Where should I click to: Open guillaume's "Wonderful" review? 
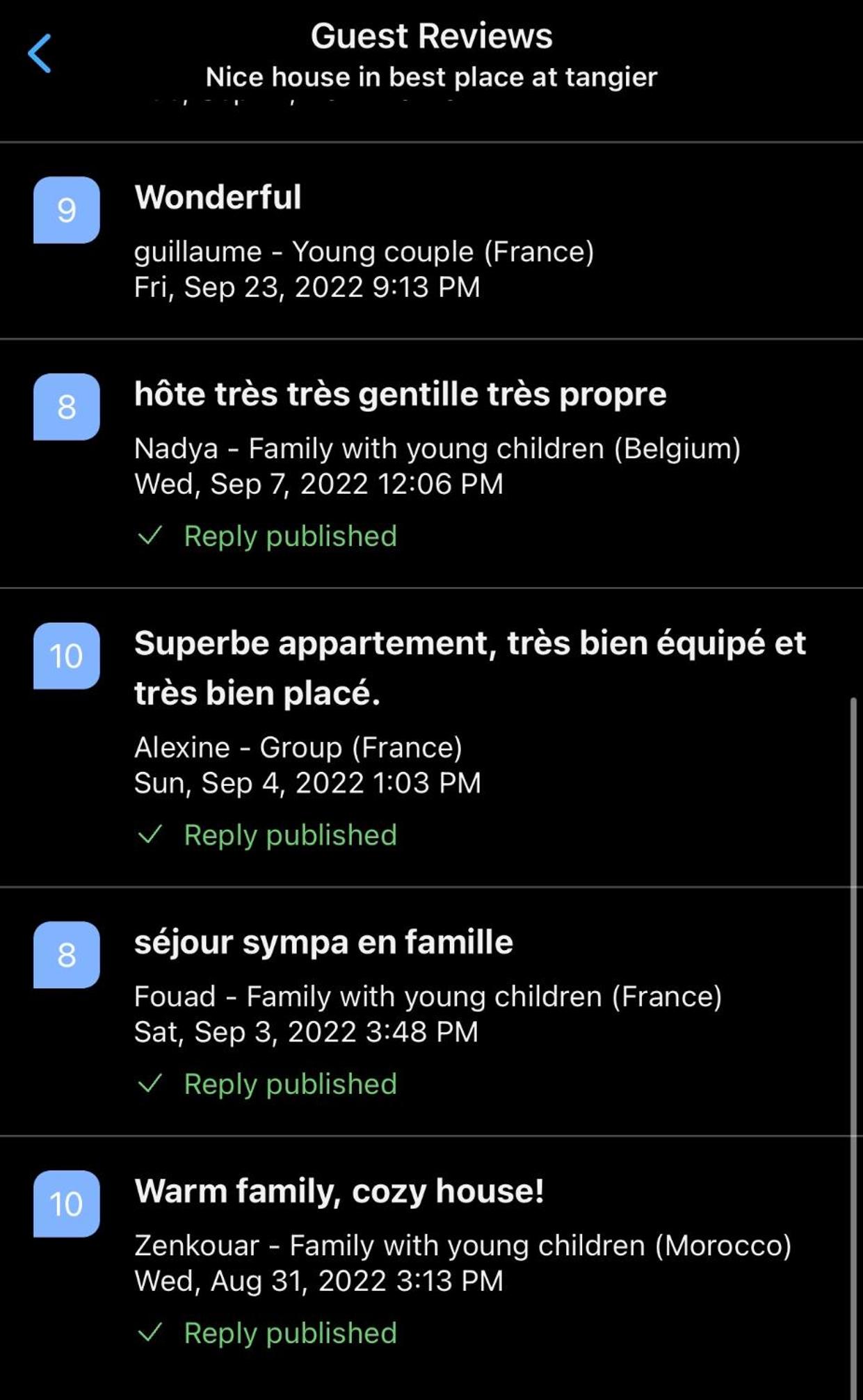[x=431, y=241]
